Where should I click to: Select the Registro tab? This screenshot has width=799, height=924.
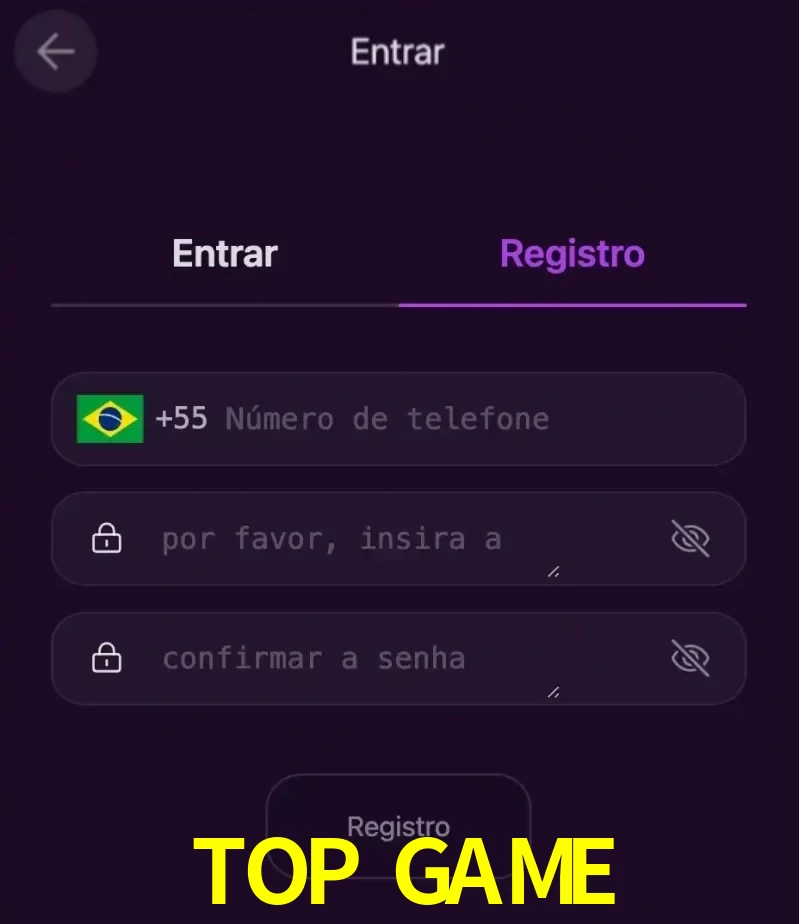click(572, 254)
